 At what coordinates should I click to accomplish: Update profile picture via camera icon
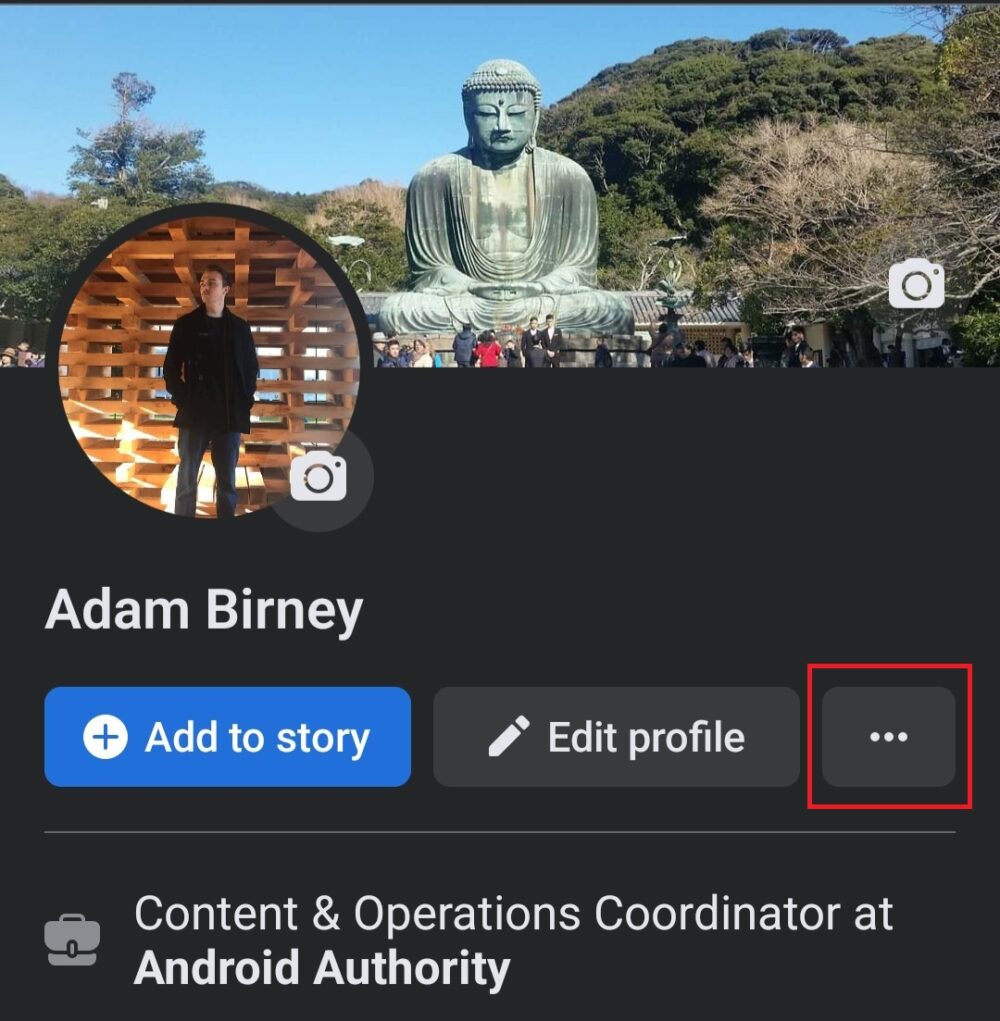[x=319, y=477]
